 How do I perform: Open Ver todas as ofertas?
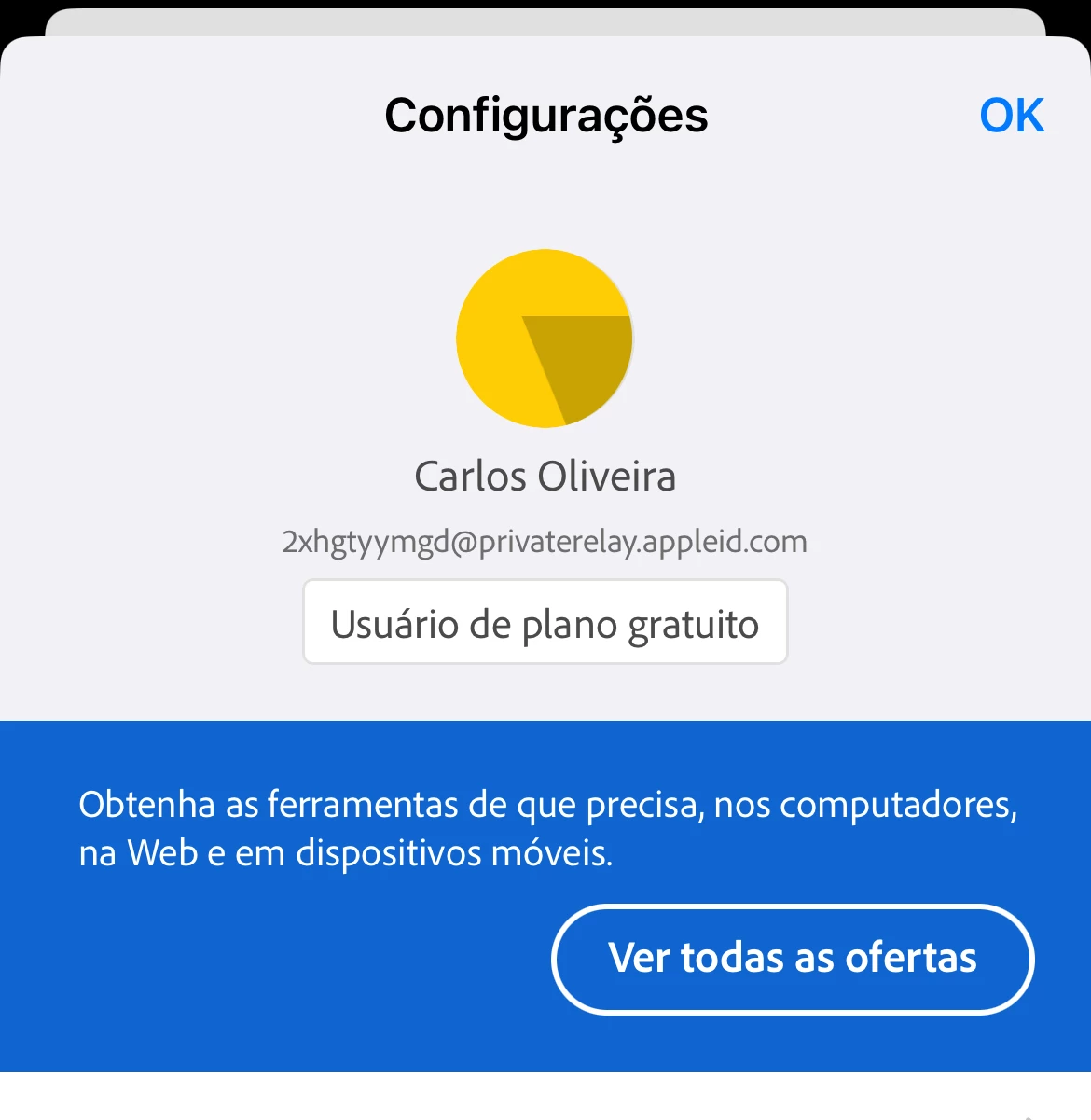[793, 959]
